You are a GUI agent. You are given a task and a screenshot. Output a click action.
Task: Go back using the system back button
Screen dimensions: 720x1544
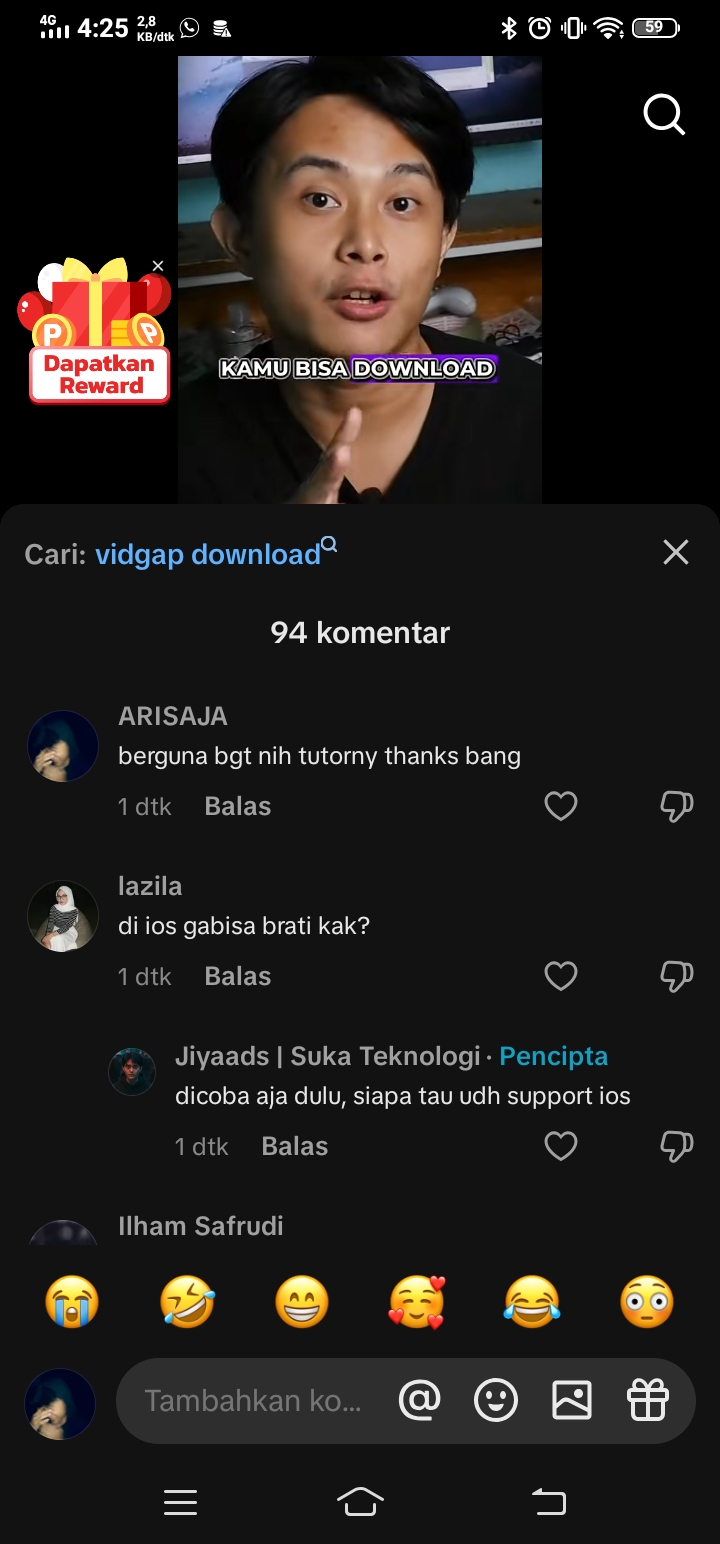[x=548, y=1502]
